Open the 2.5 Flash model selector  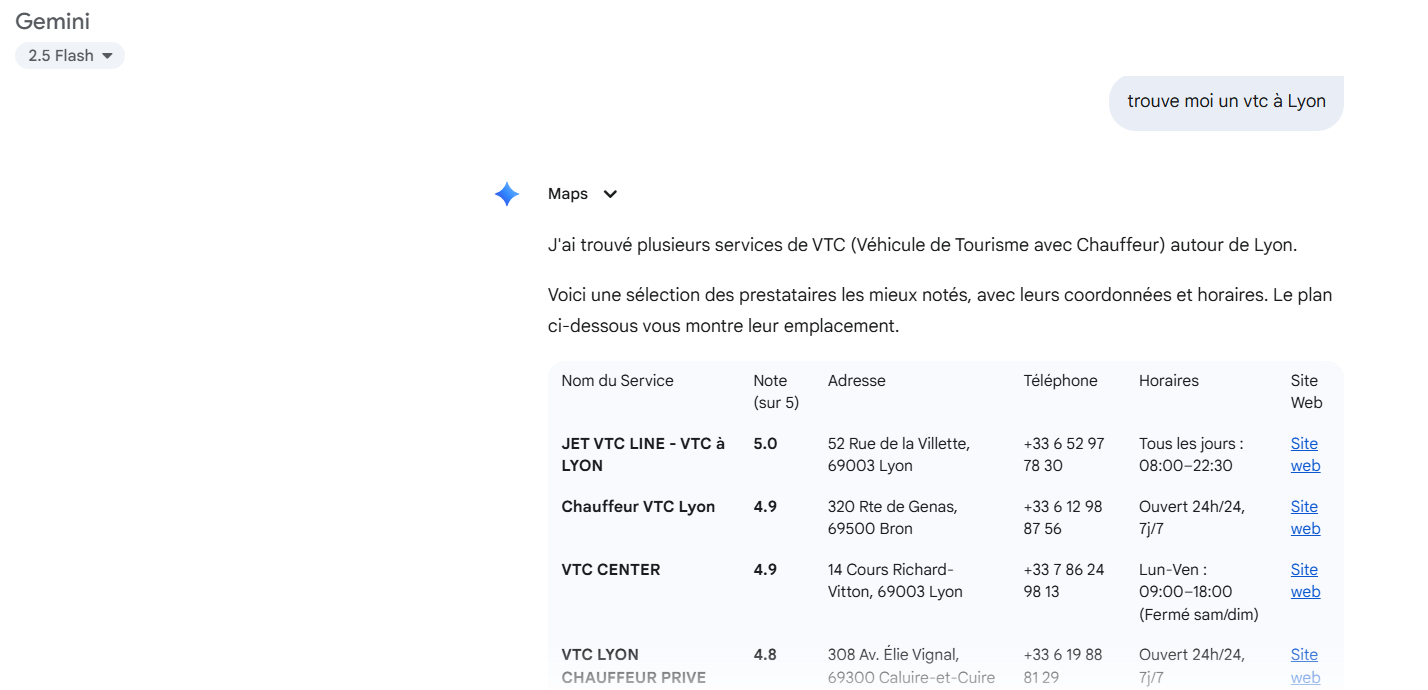[69, 56]
